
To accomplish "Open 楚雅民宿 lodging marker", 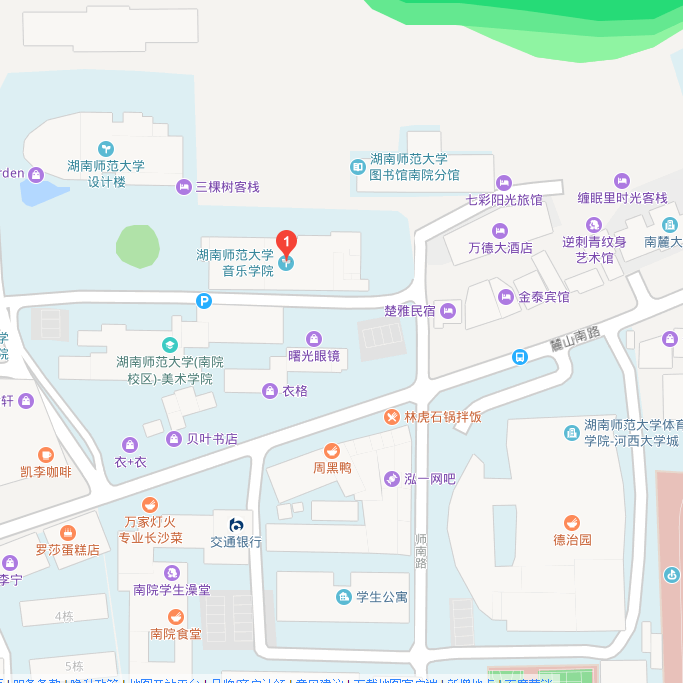I will coord(449,311).
